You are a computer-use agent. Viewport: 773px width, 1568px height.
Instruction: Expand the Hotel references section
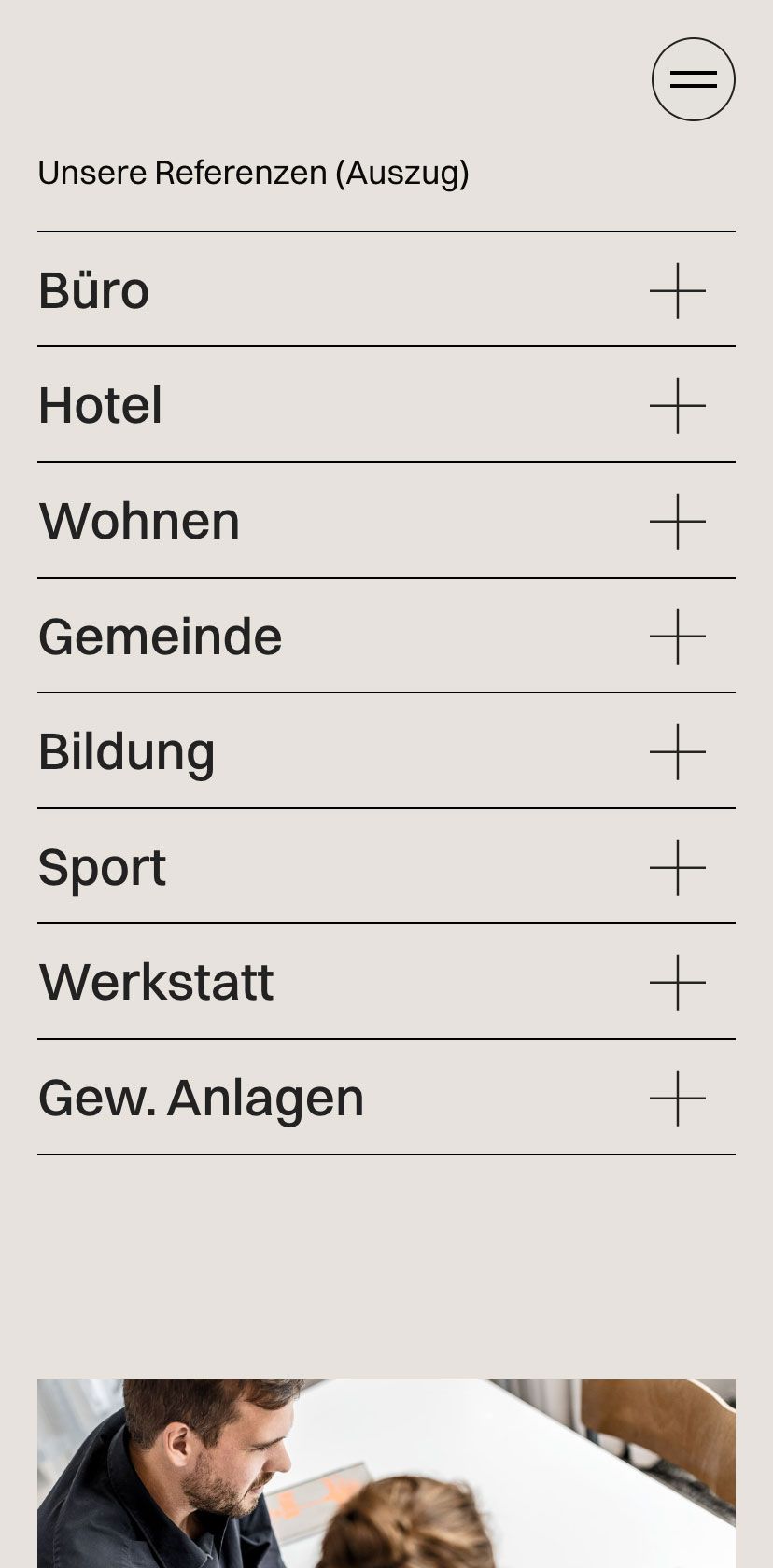point(677,406)
